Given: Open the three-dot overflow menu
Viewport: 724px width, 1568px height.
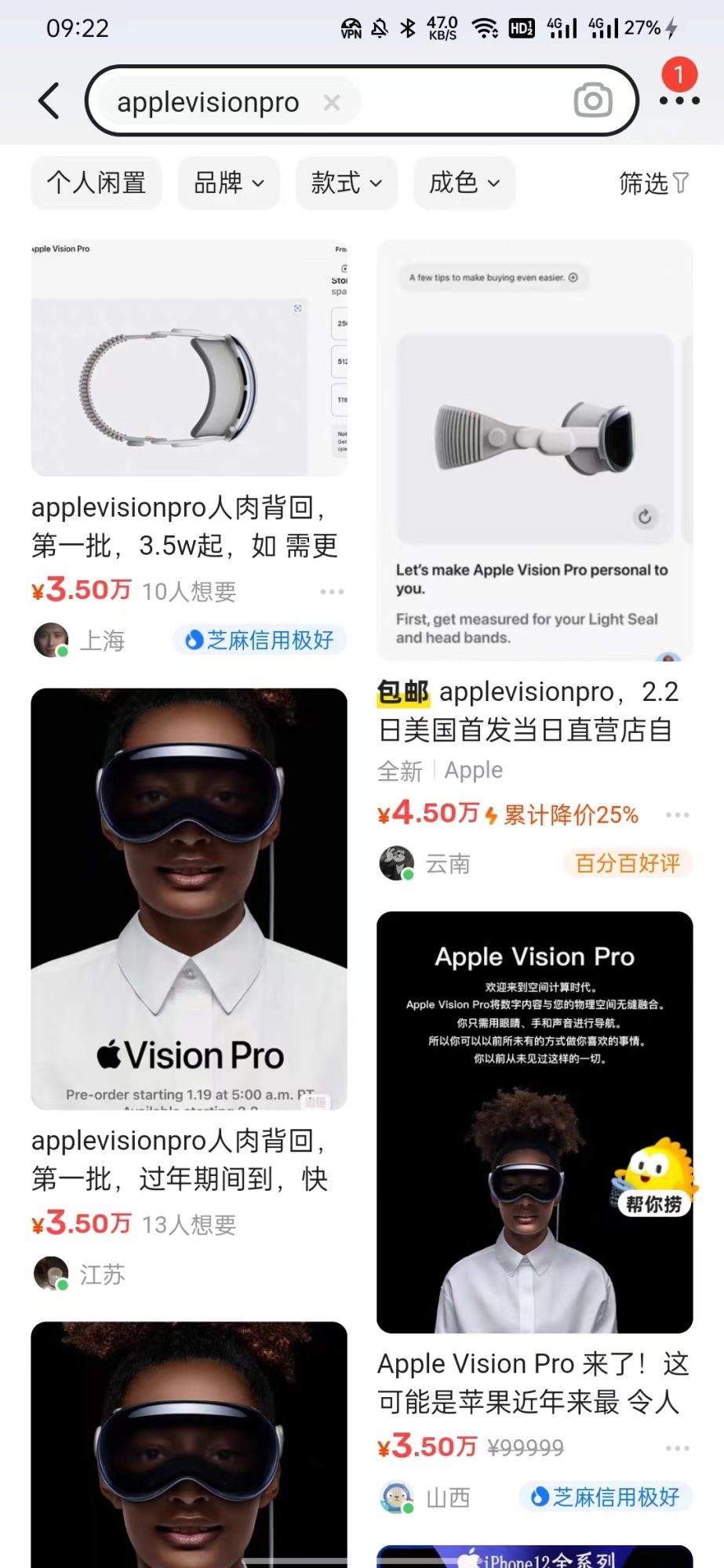Looking at the screenshot, I should [x=679, y=100].
